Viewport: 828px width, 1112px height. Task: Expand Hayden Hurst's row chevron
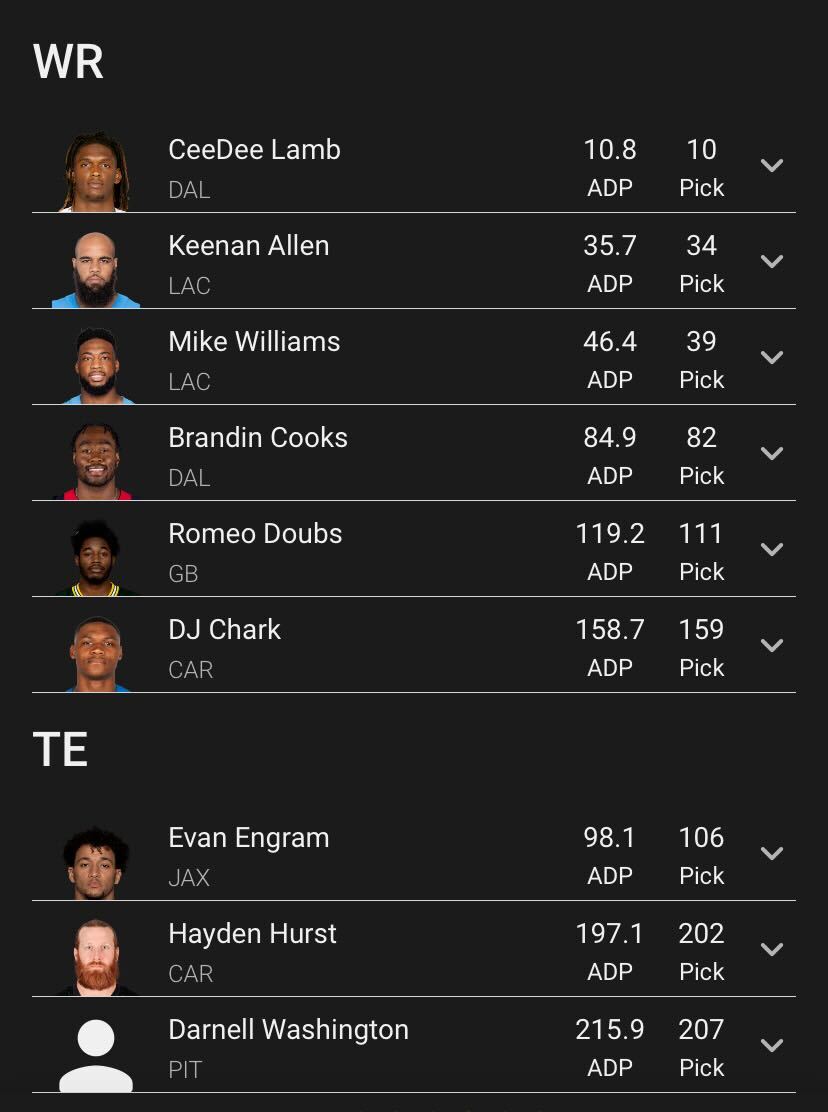click(x=771, y=950)
